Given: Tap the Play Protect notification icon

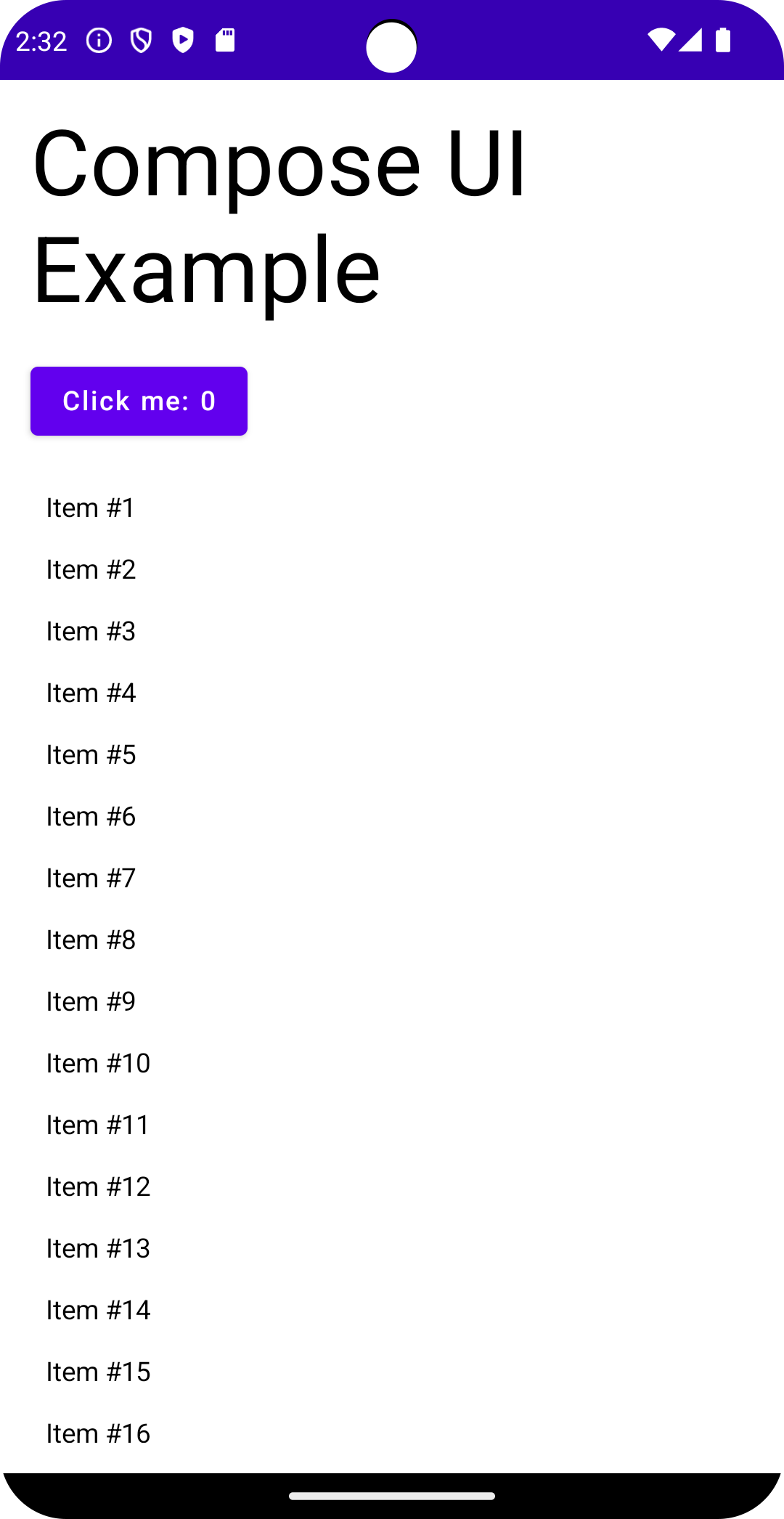Looking at the screenshot, I should point(184,41).
